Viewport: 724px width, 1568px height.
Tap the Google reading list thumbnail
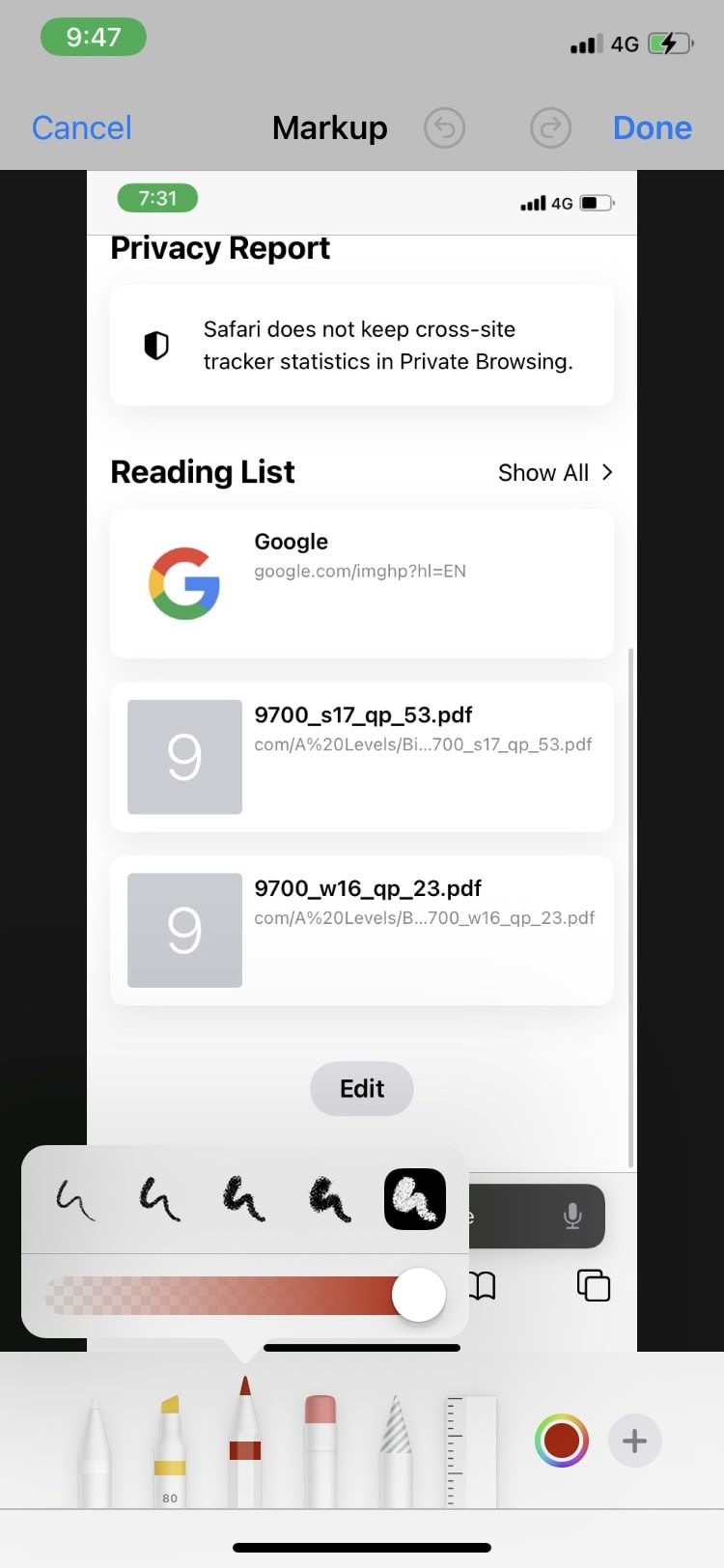pos(184,582)
